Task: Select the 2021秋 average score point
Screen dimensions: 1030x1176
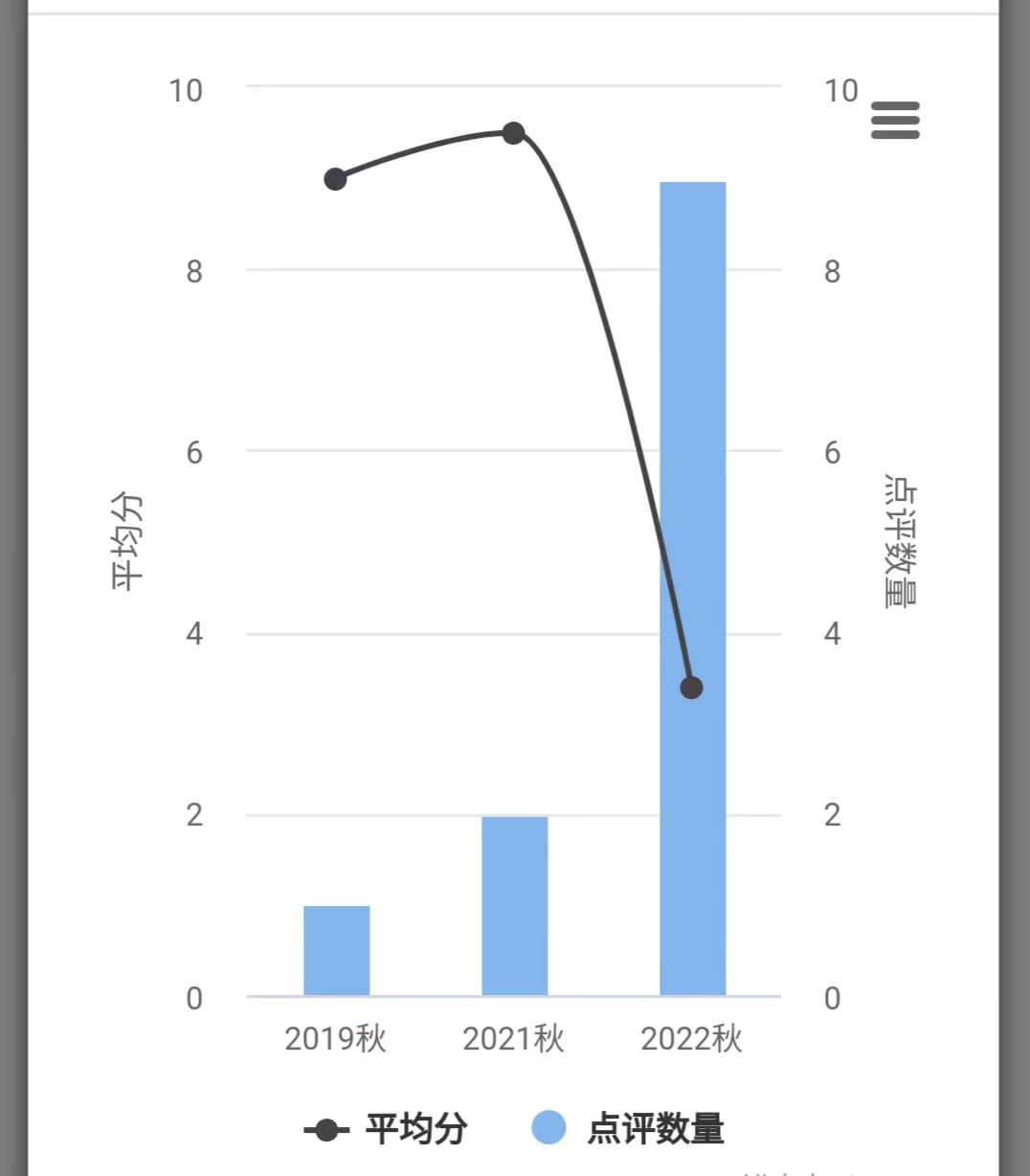Action: point(514,133)
